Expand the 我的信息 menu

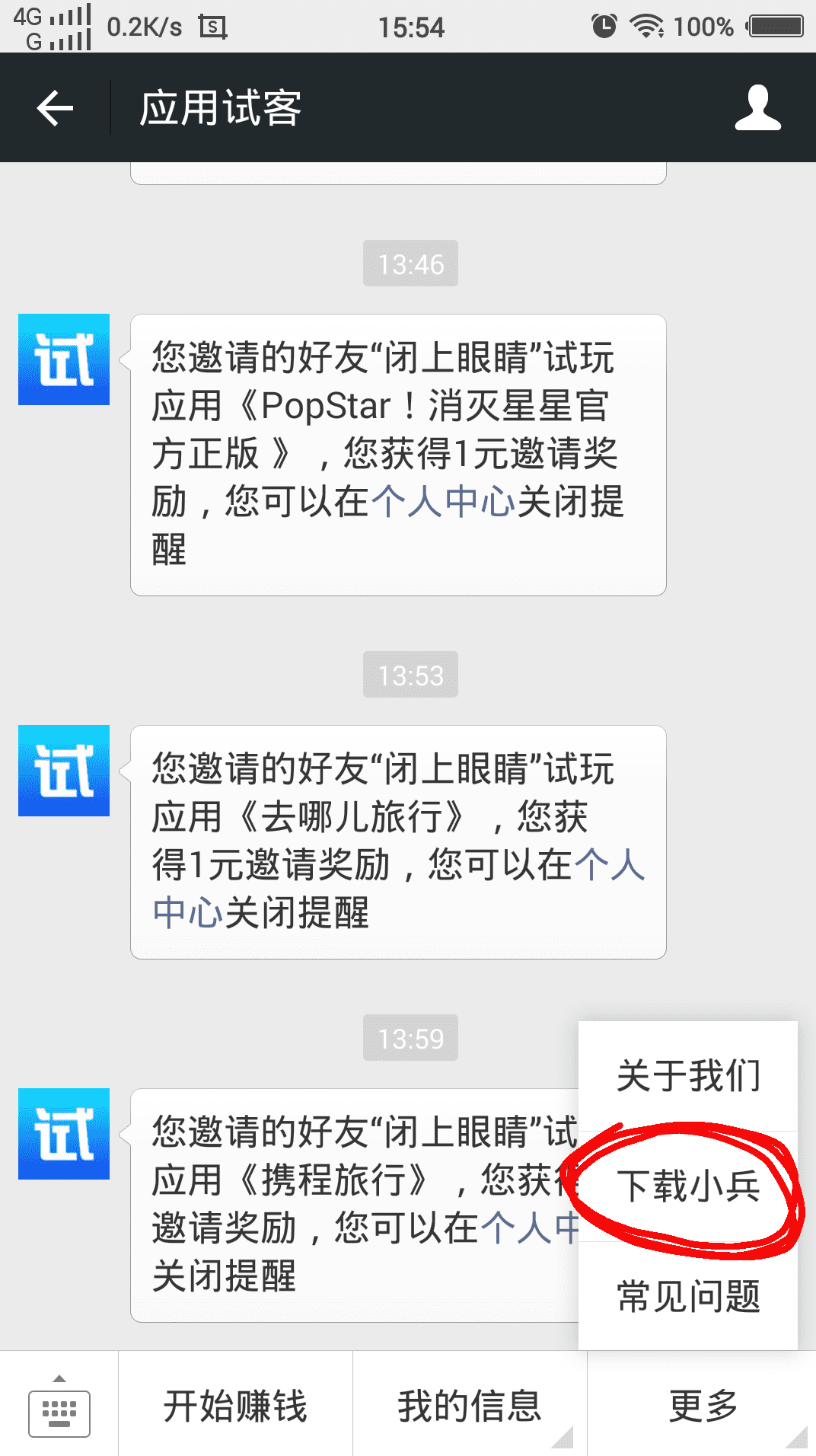(469, 1406)
